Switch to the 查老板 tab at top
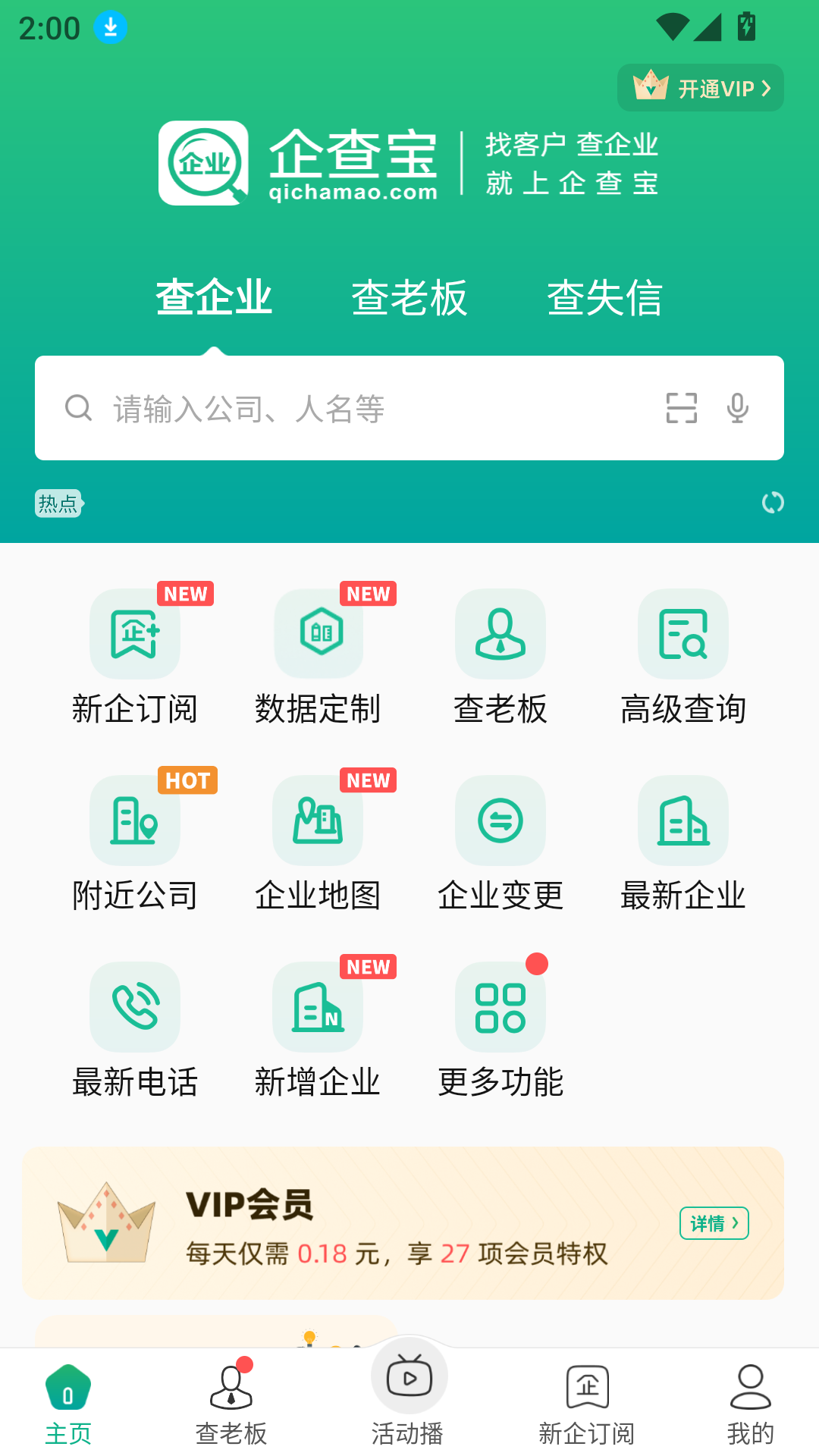 pos(409,297)
